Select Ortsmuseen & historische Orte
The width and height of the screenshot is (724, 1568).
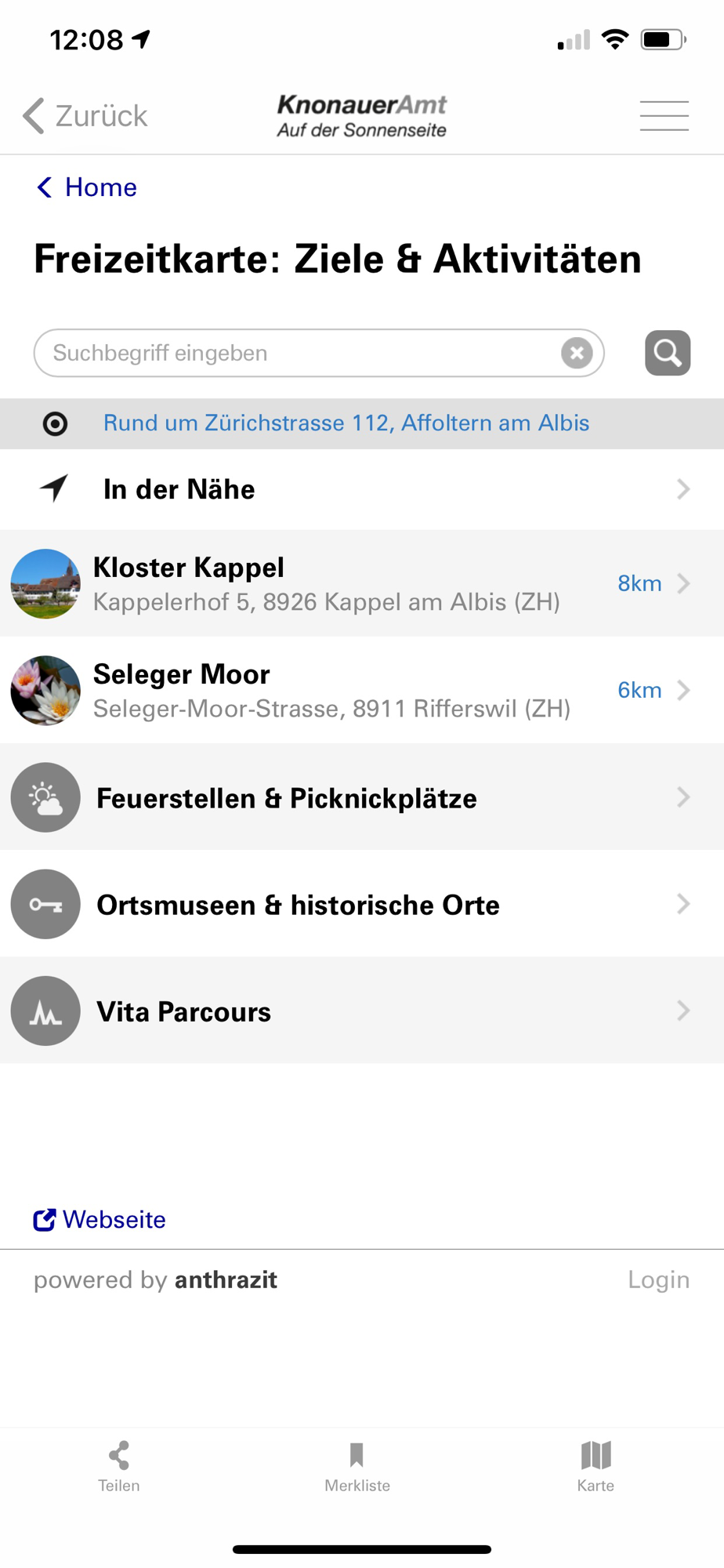[x=362, y=904]
